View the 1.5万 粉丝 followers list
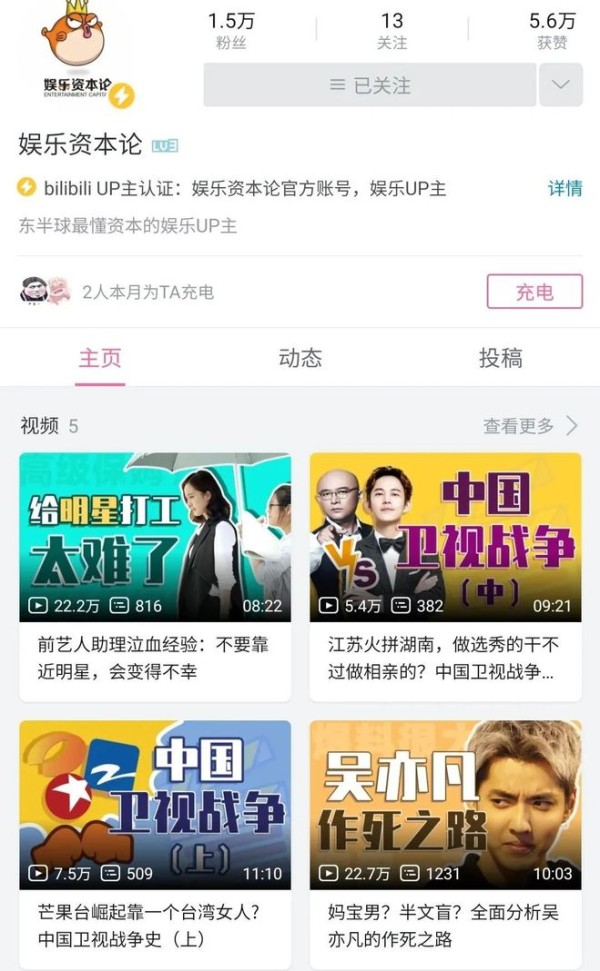This screenshot has width=600, height=971. (230, 30)
